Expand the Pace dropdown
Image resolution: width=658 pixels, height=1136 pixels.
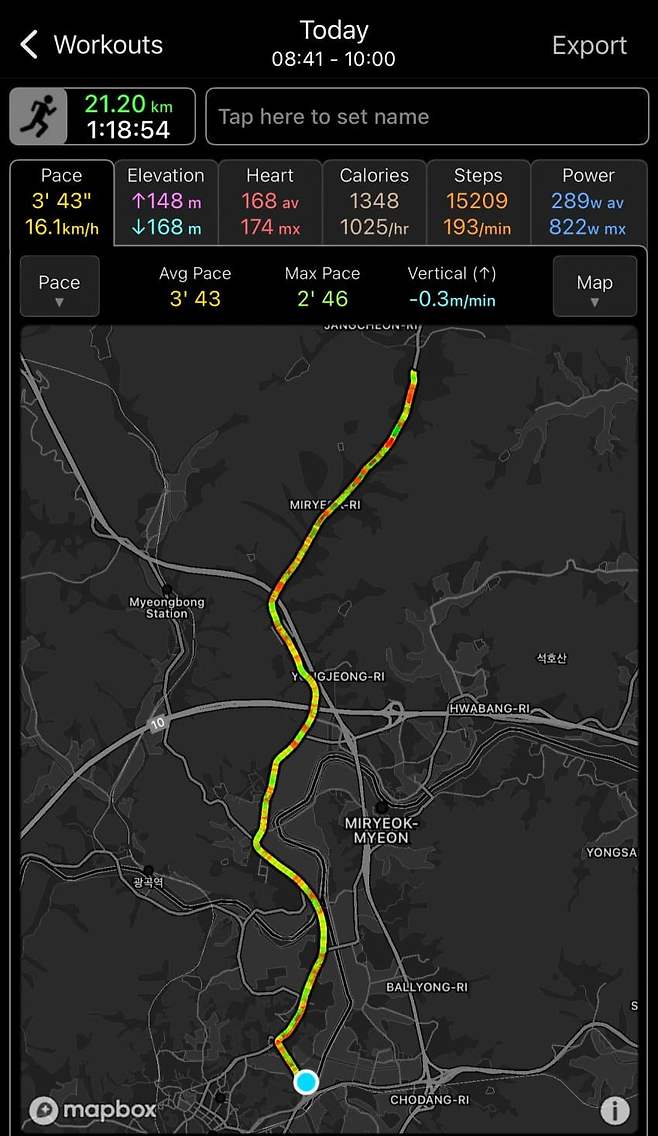pos(59,287)
